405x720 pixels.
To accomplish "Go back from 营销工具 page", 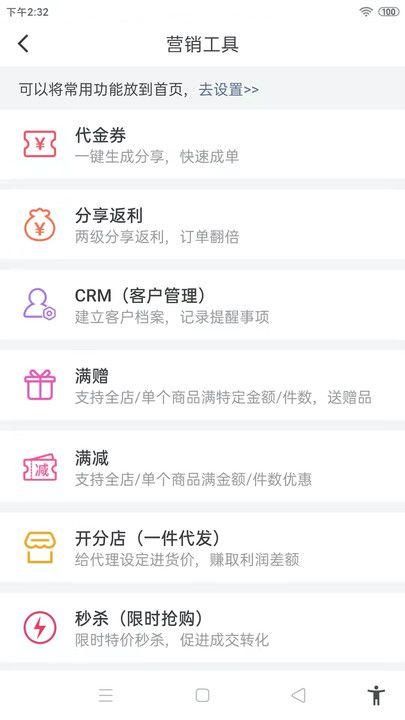I will [23, 44].
